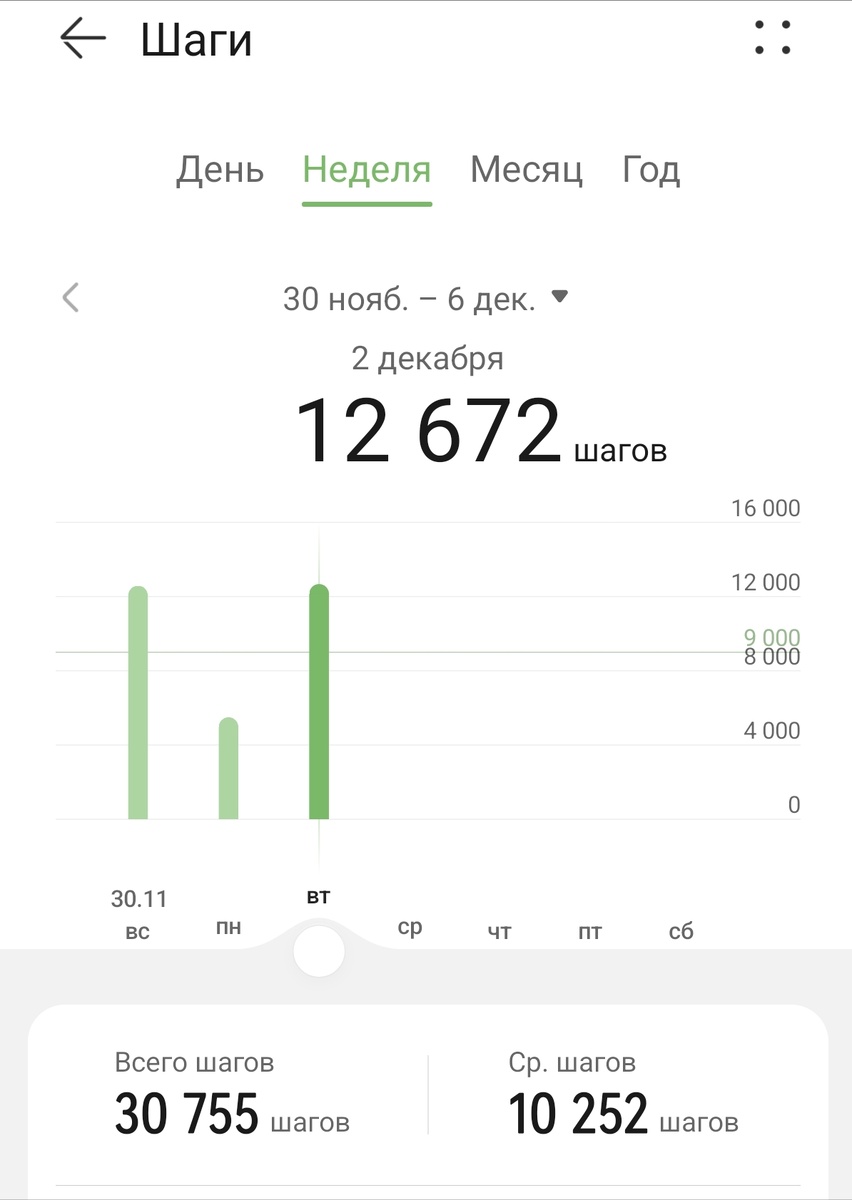Tap the чт day label
Viewport: 852px width, 1200px height.
pos(500,931)
